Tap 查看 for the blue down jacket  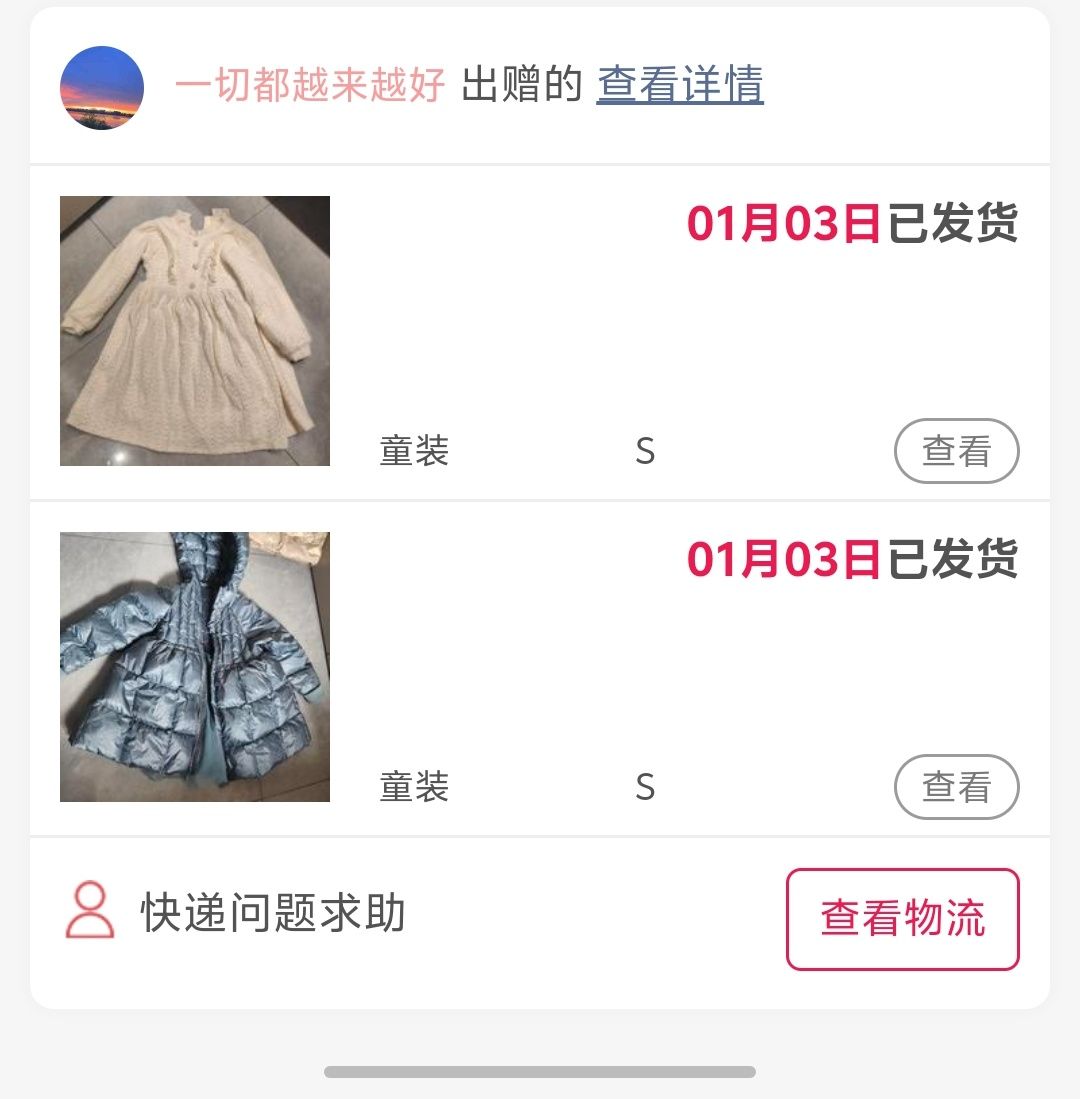coord(956,787)
